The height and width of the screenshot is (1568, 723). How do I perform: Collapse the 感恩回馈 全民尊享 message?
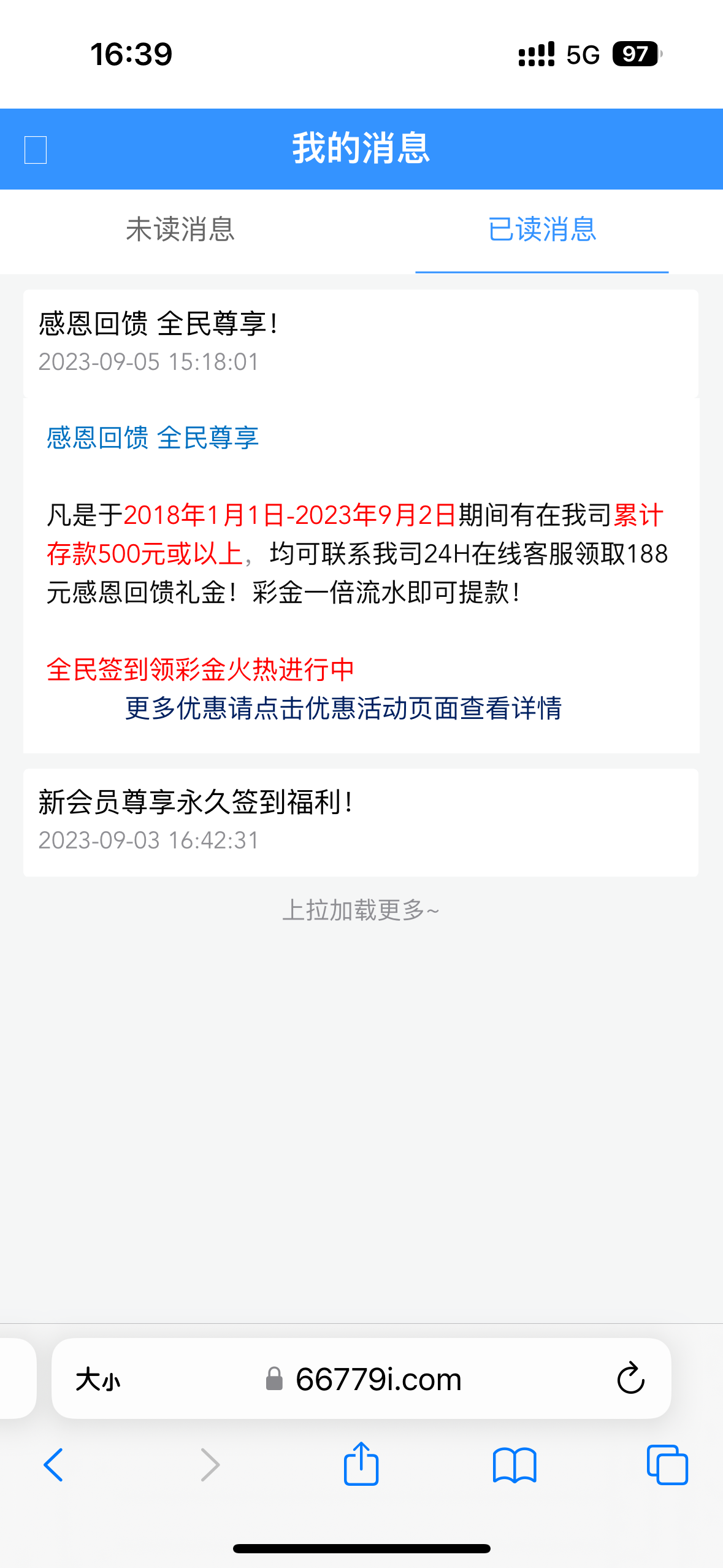click(361, 342)
